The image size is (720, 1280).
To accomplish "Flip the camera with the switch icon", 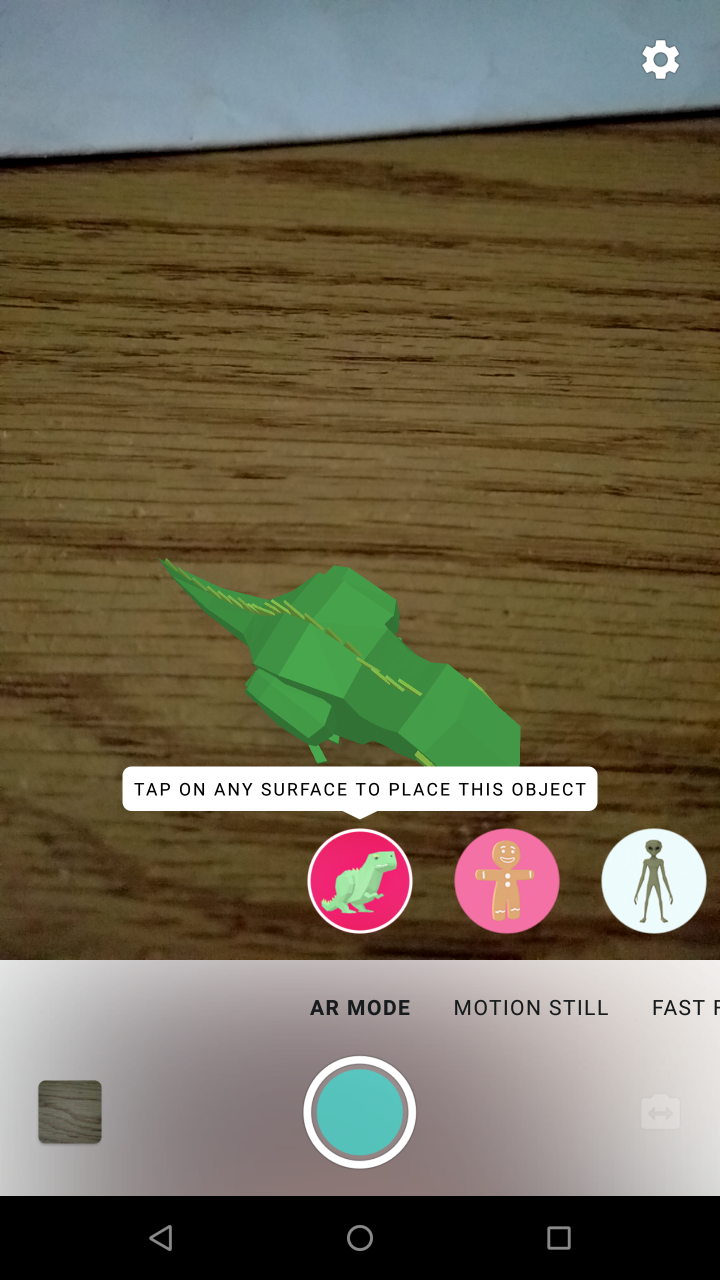I will pos(660,1112).
